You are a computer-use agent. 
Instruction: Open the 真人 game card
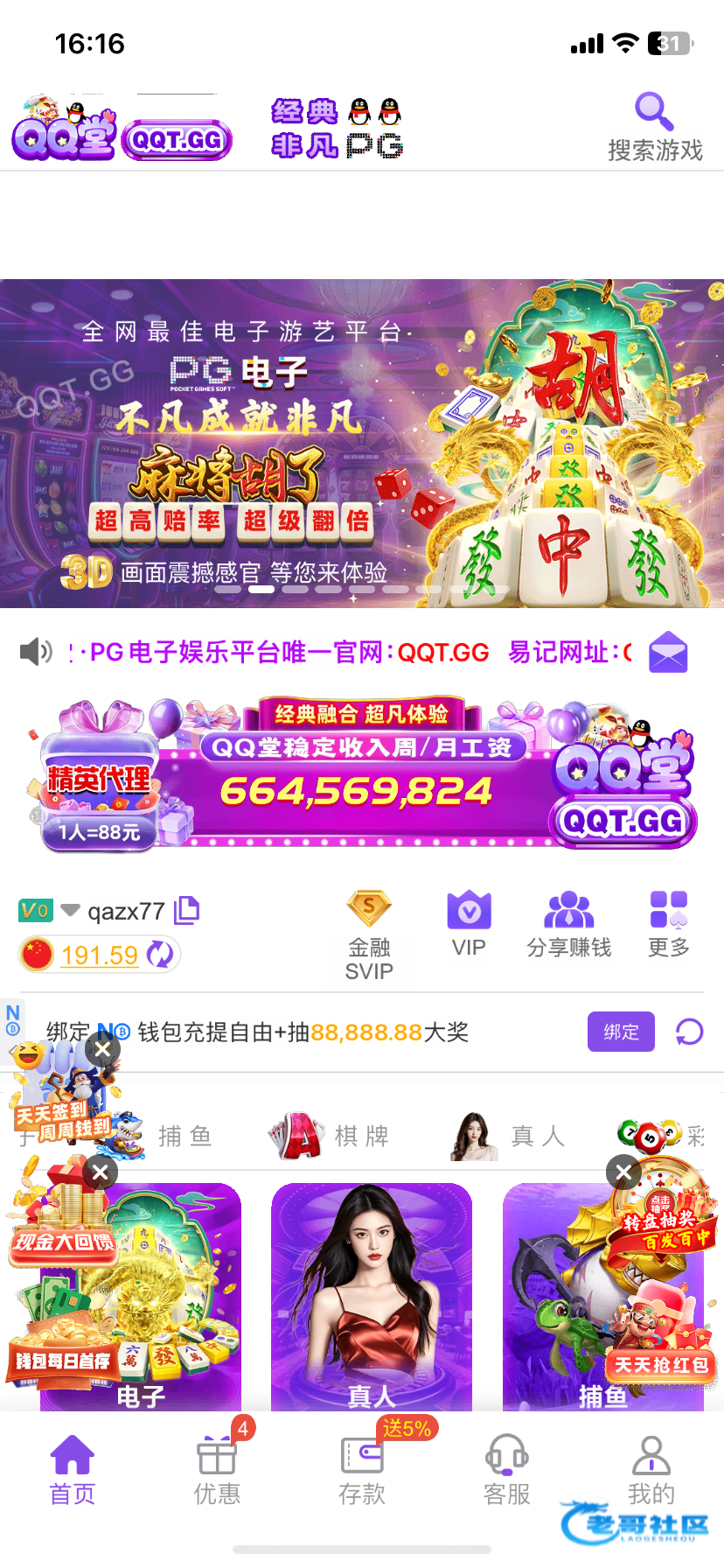[372, 1295]
